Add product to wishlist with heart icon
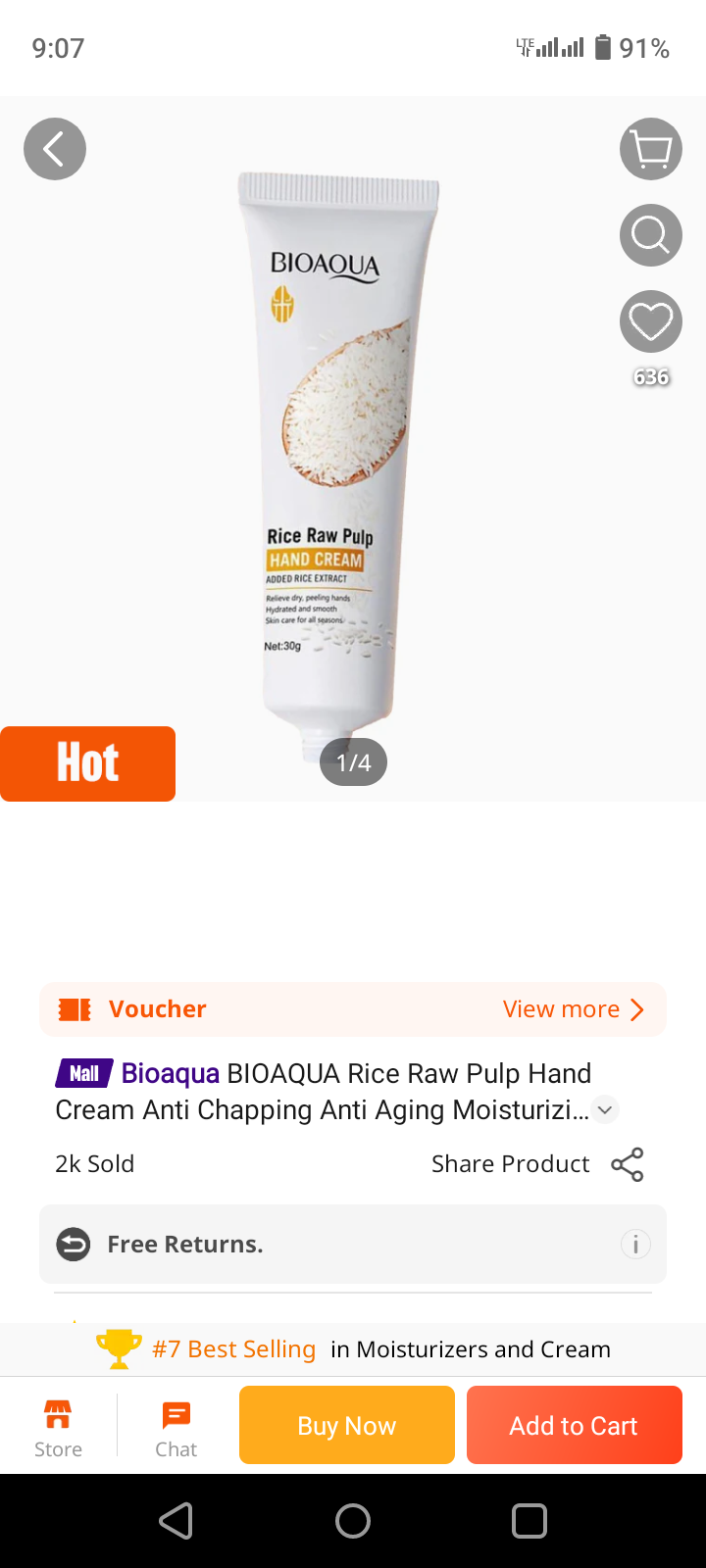This screenshot has width=706, height=1568. click(x=651, y=321)
